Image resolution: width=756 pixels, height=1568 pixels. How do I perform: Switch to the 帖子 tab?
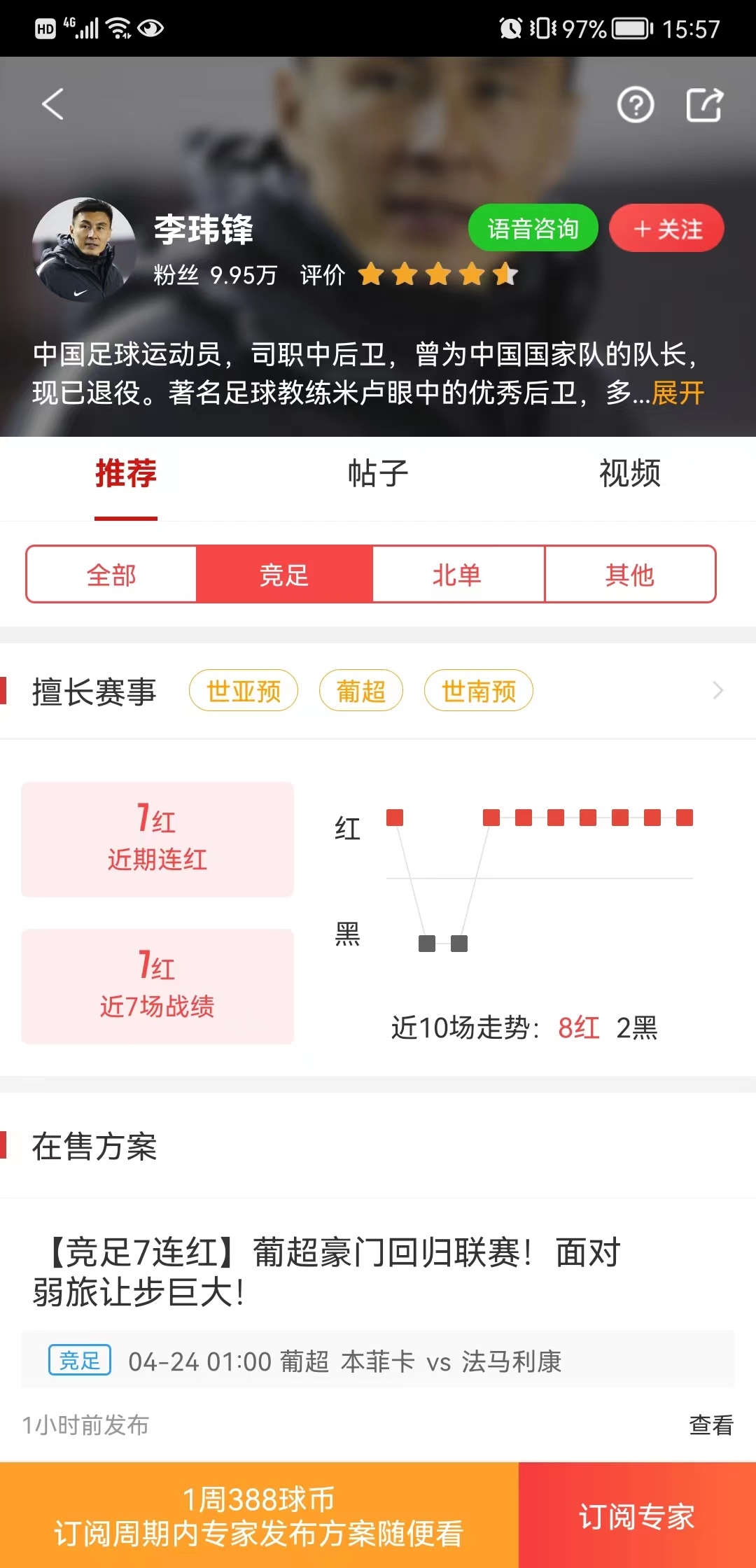pyautogui.click(x=378, y=474)
